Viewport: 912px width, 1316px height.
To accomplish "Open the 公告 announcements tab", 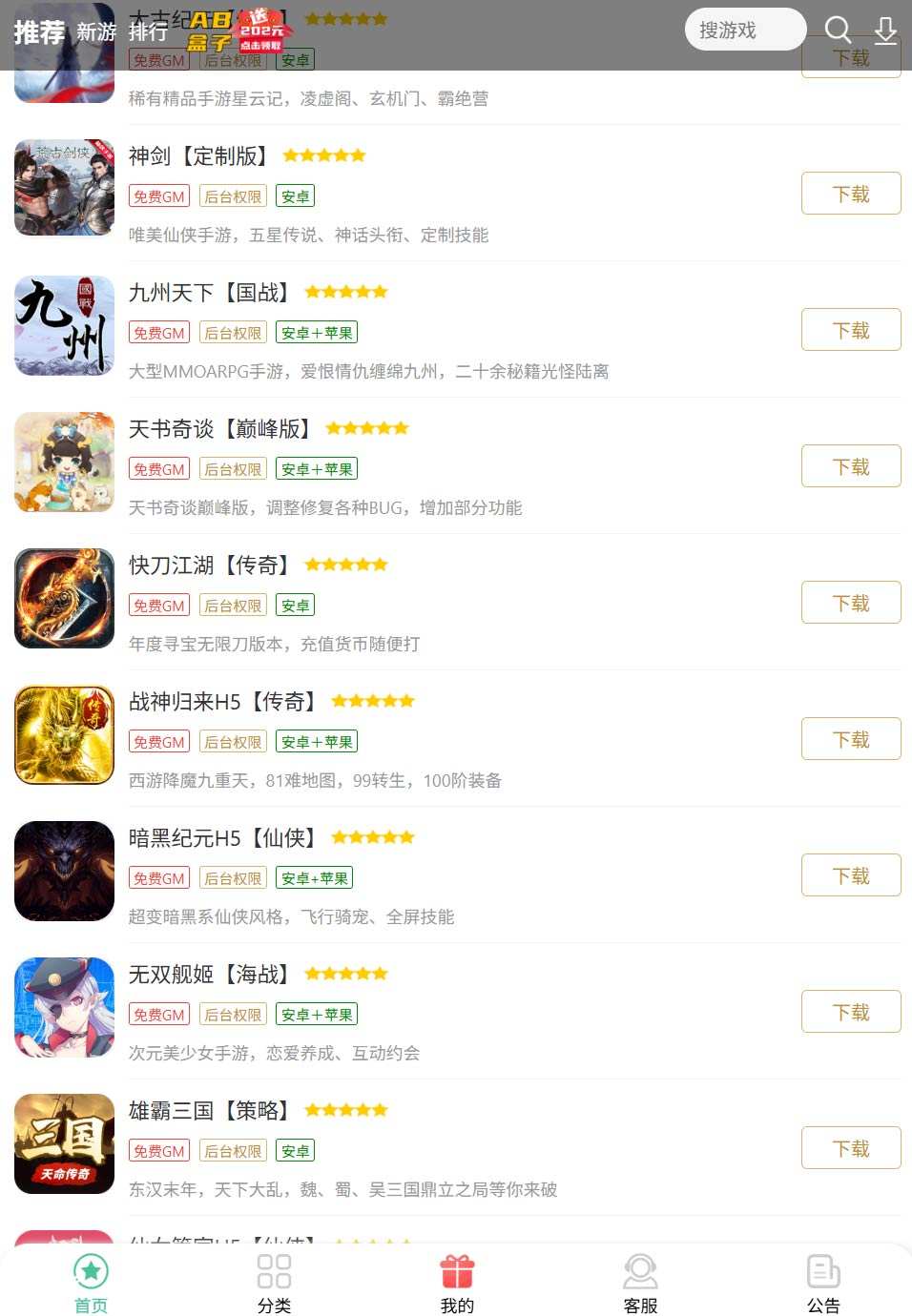I will 823,1284.
